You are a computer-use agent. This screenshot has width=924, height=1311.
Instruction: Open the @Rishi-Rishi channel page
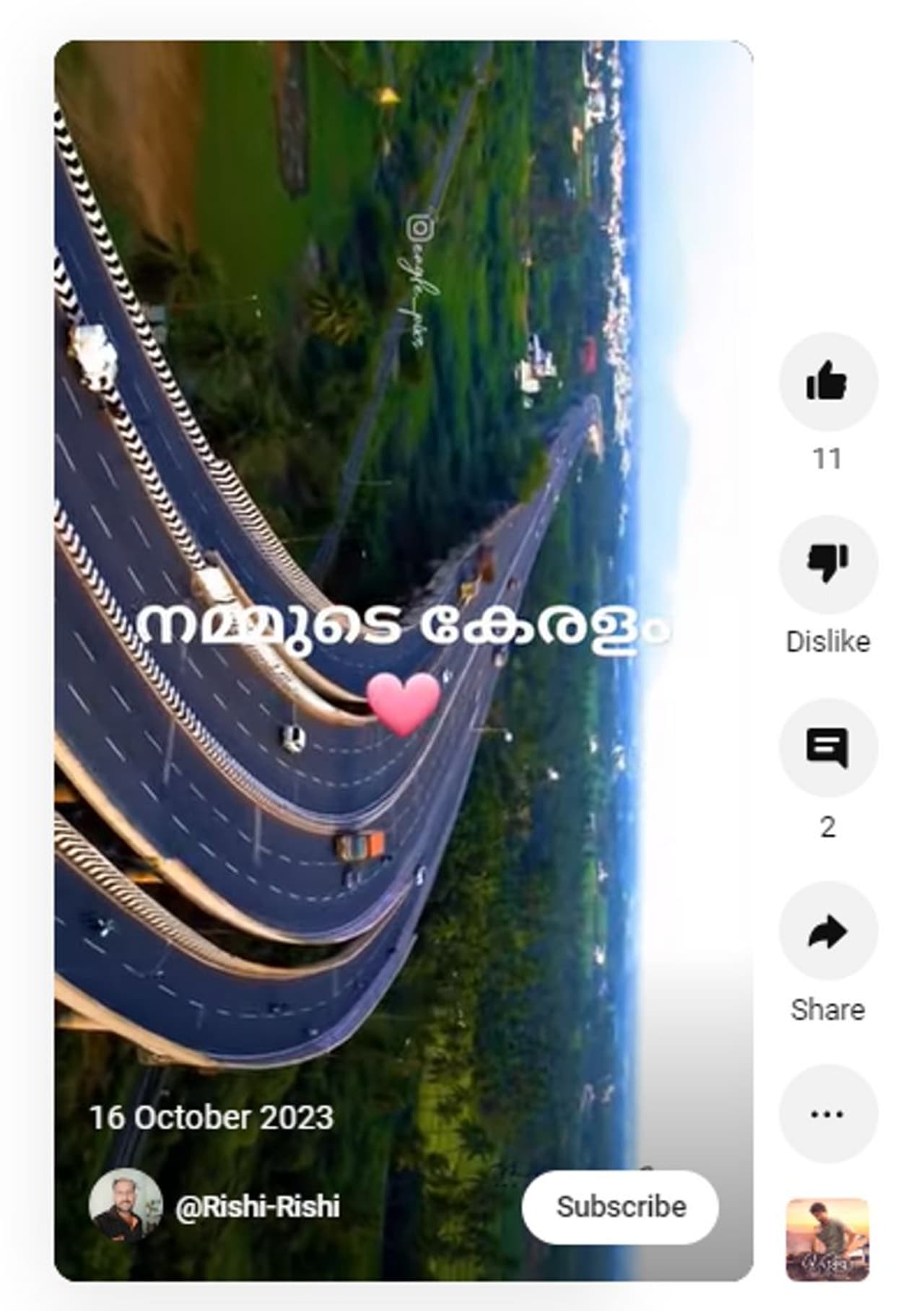pyautogui.click(x=257, y=1207)
